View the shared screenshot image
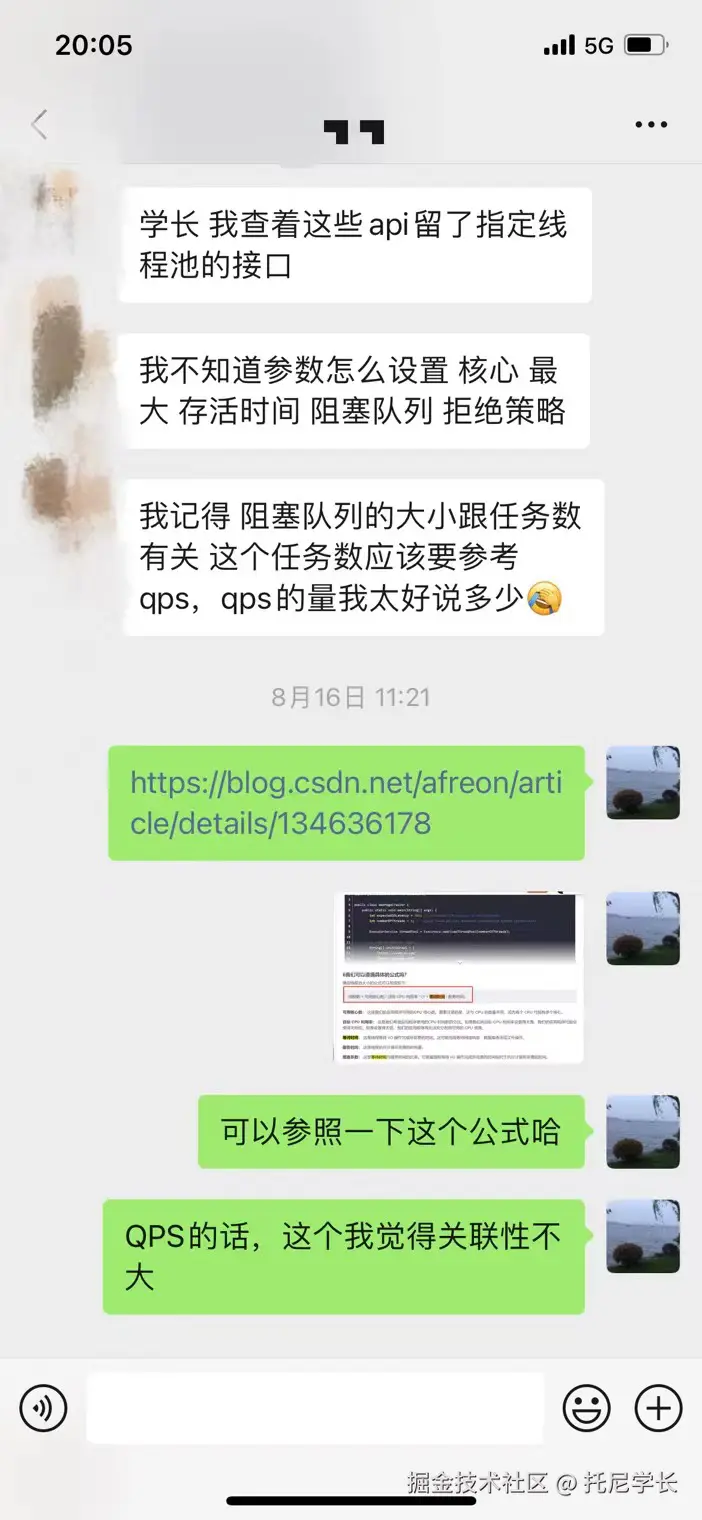Image resolution: width=702 pixels, height=1520 pixels. (x=459, y=977)
